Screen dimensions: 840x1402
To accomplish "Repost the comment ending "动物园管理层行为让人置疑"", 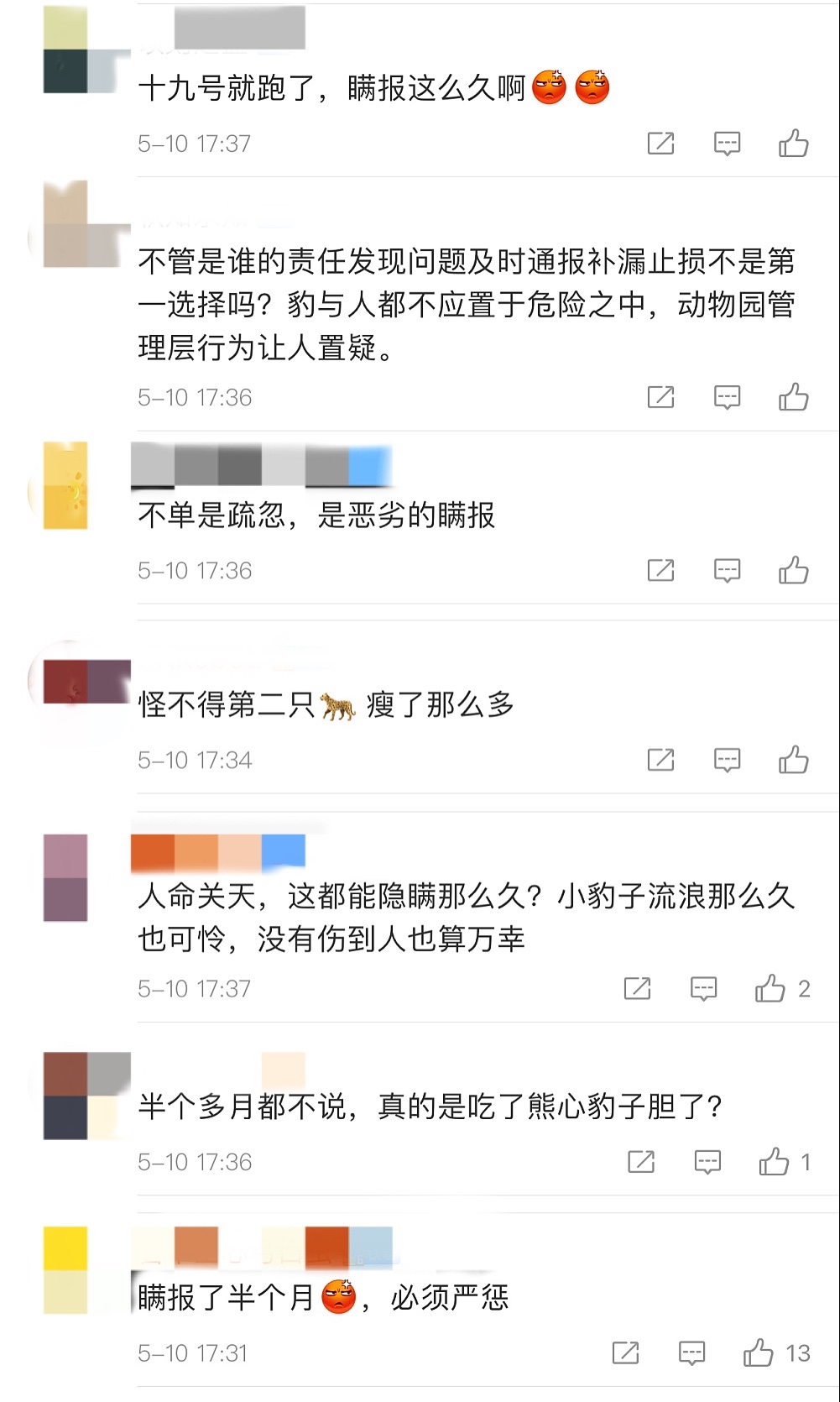I will click(660, 397).
